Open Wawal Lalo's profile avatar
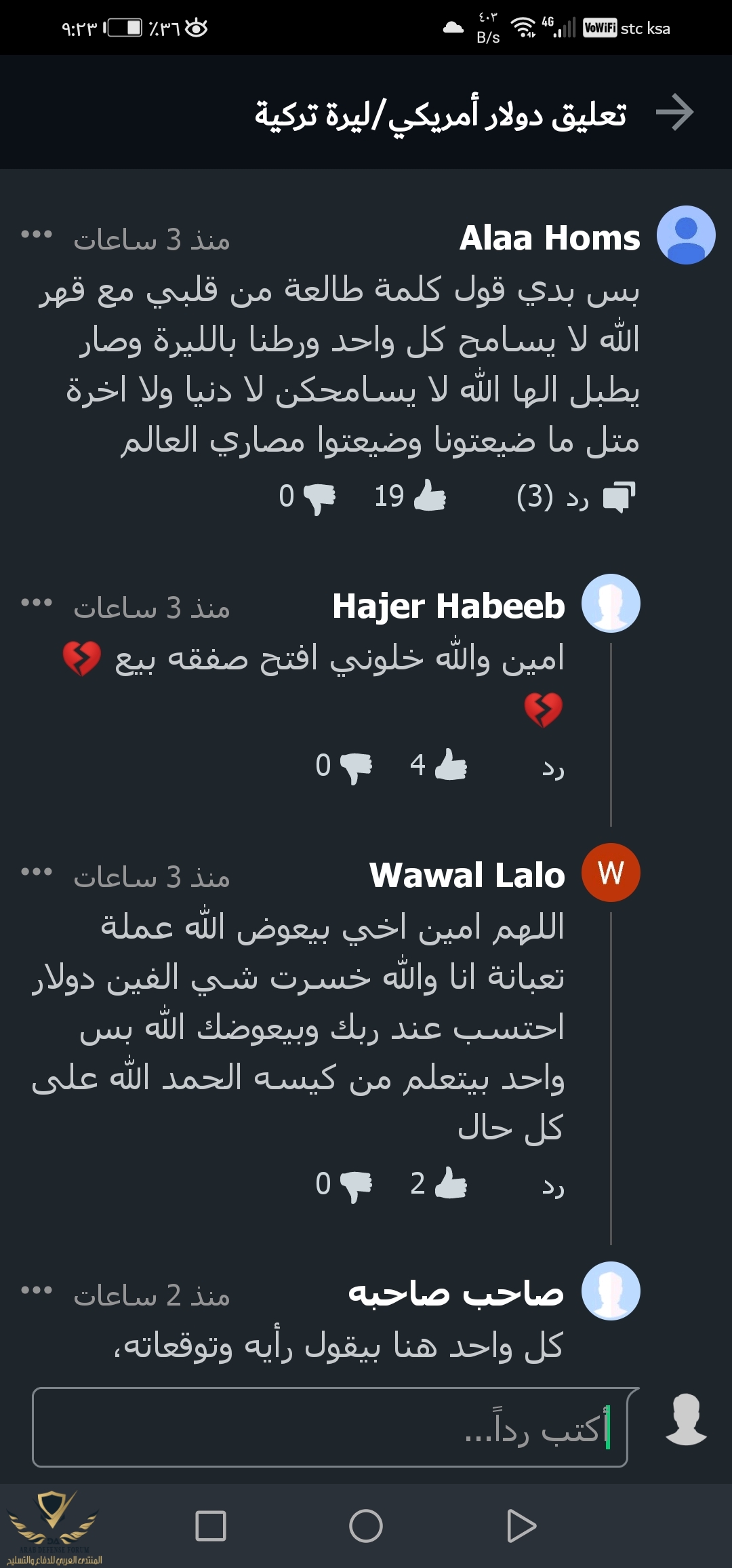This screenshot has height=1568, width=732. pyautogui.click(x=611, y=872)
